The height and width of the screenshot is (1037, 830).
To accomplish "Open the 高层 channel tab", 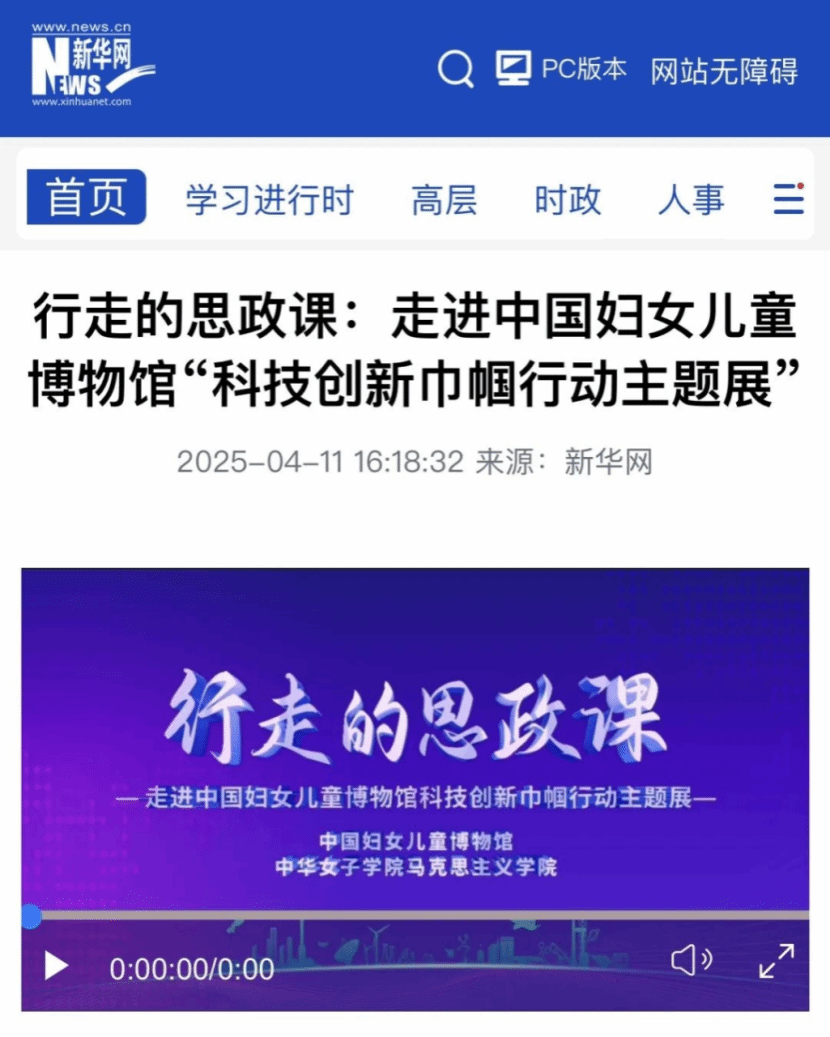I will coord(444,199).
